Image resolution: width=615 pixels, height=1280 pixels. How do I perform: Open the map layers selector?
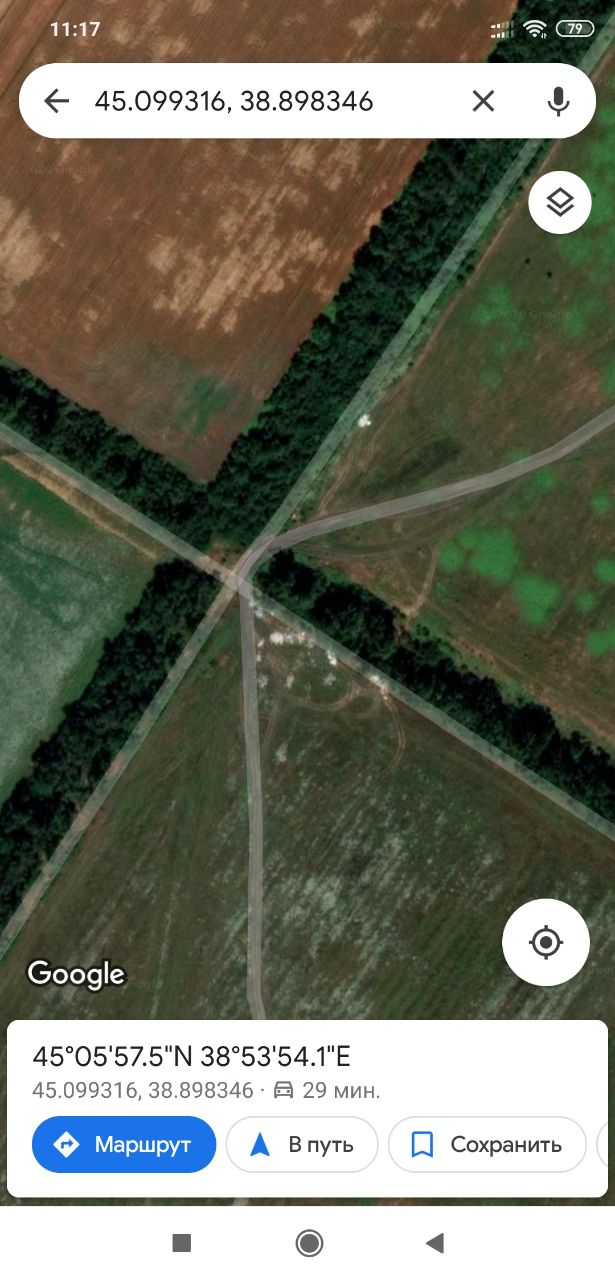pos(560,203)
